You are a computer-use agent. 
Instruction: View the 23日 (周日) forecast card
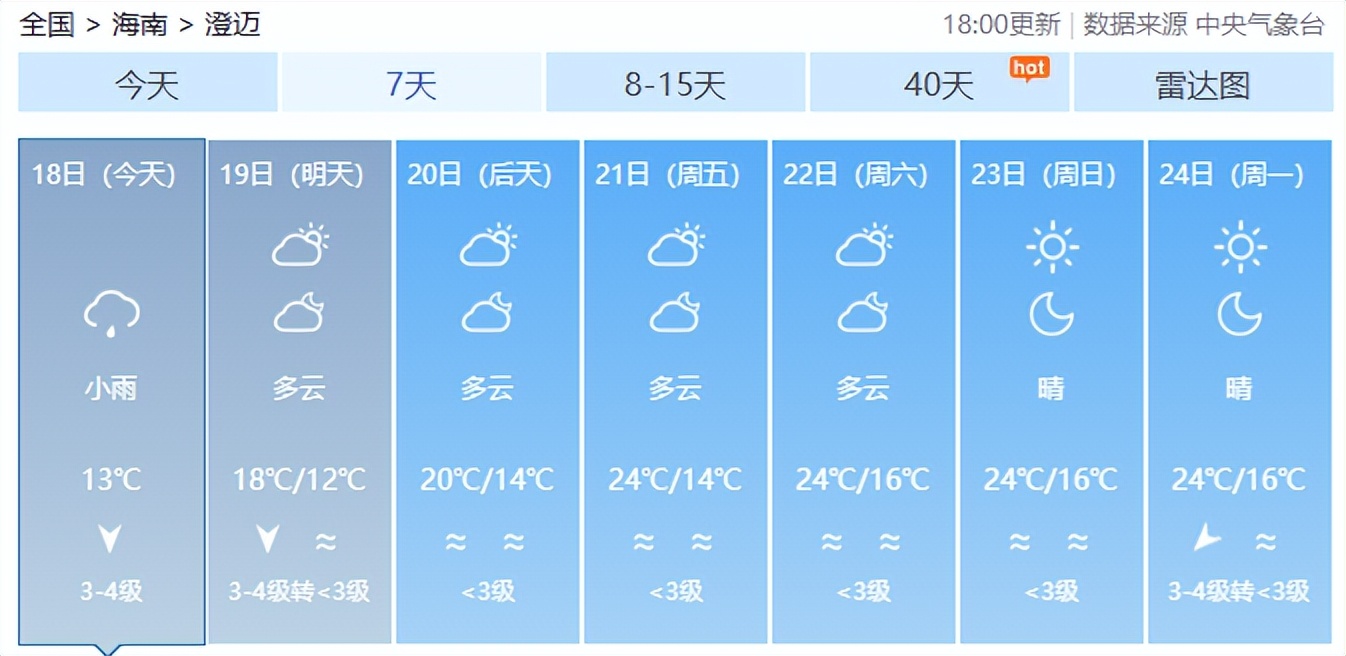coord(1051,392)
